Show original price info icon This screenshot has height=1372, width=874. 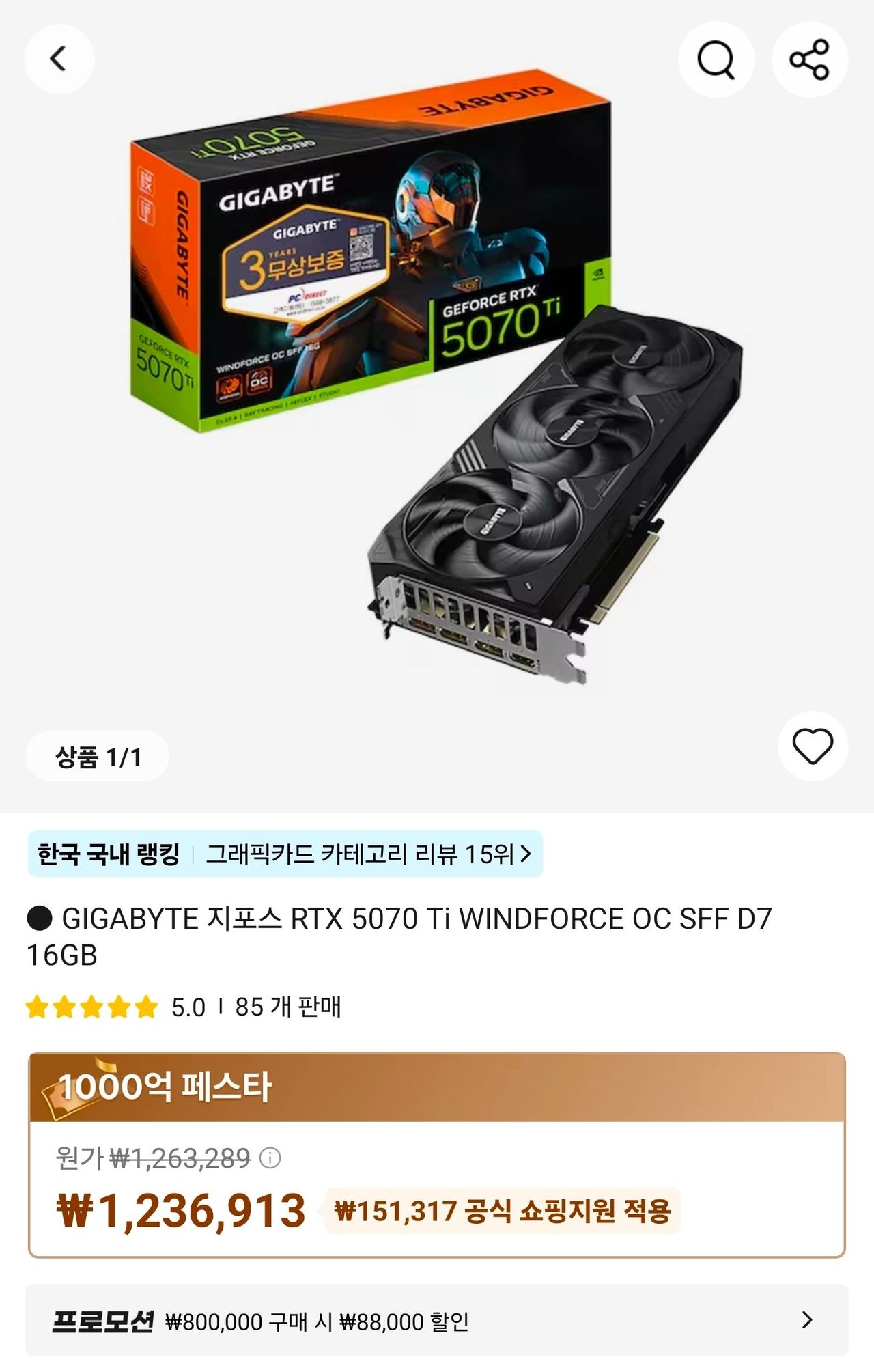(270, 1158)
